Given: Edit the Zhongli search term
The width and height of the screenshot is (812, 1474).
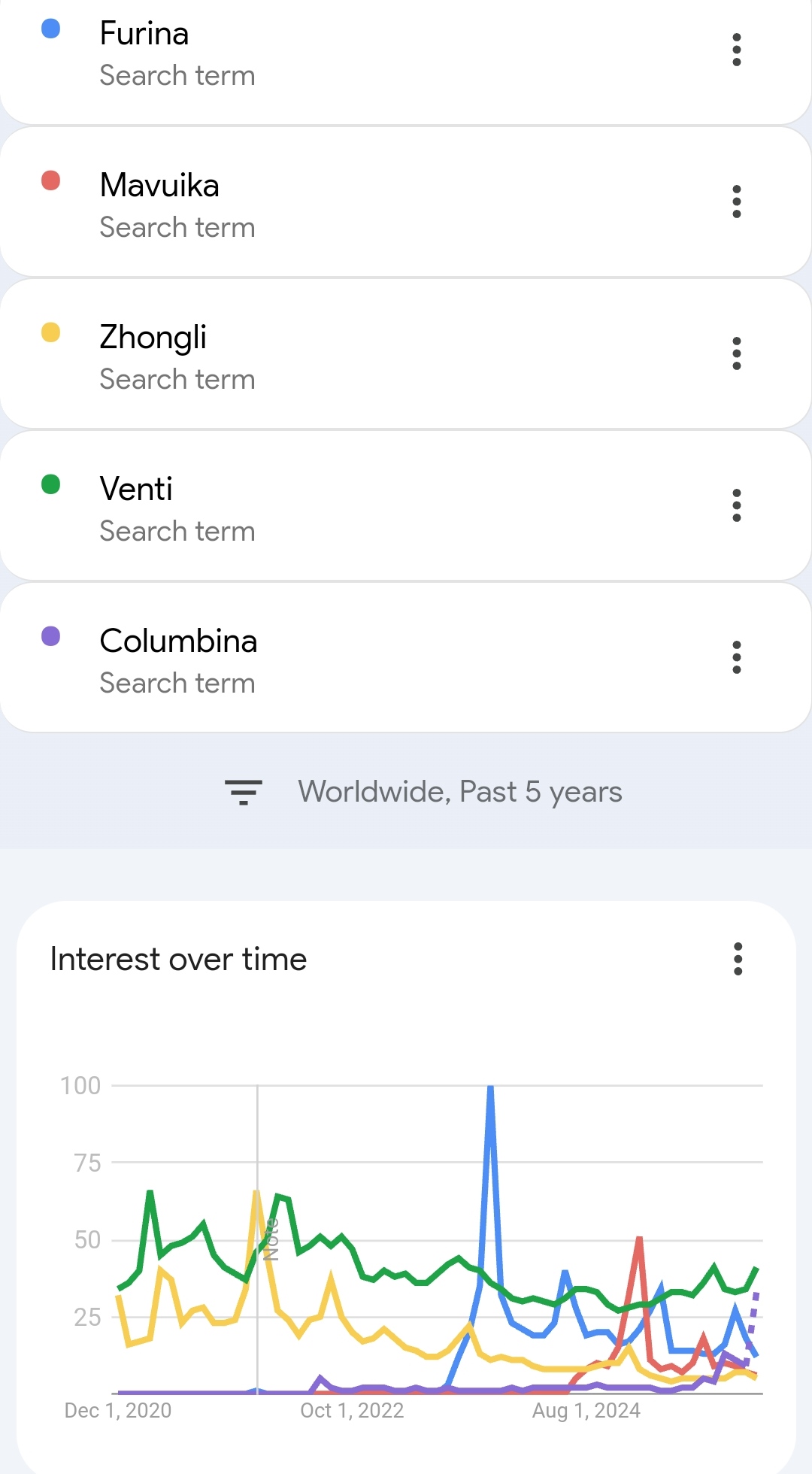Looking at the screenshot, I should pyautogui.click(x=177, y=356).
